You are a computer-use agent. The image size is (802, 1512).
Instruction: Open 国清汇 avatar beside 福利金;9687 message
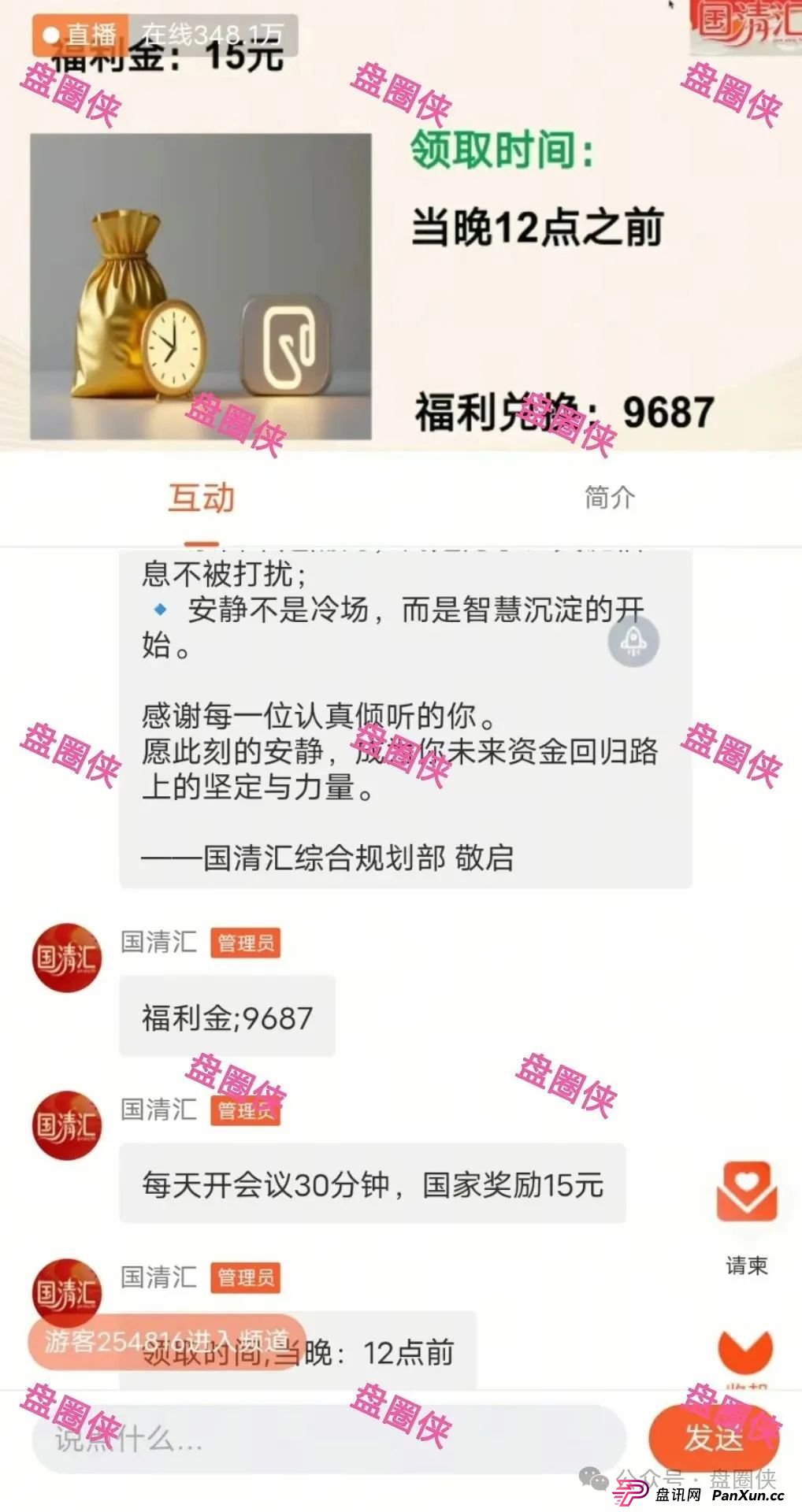coord(67,958)
